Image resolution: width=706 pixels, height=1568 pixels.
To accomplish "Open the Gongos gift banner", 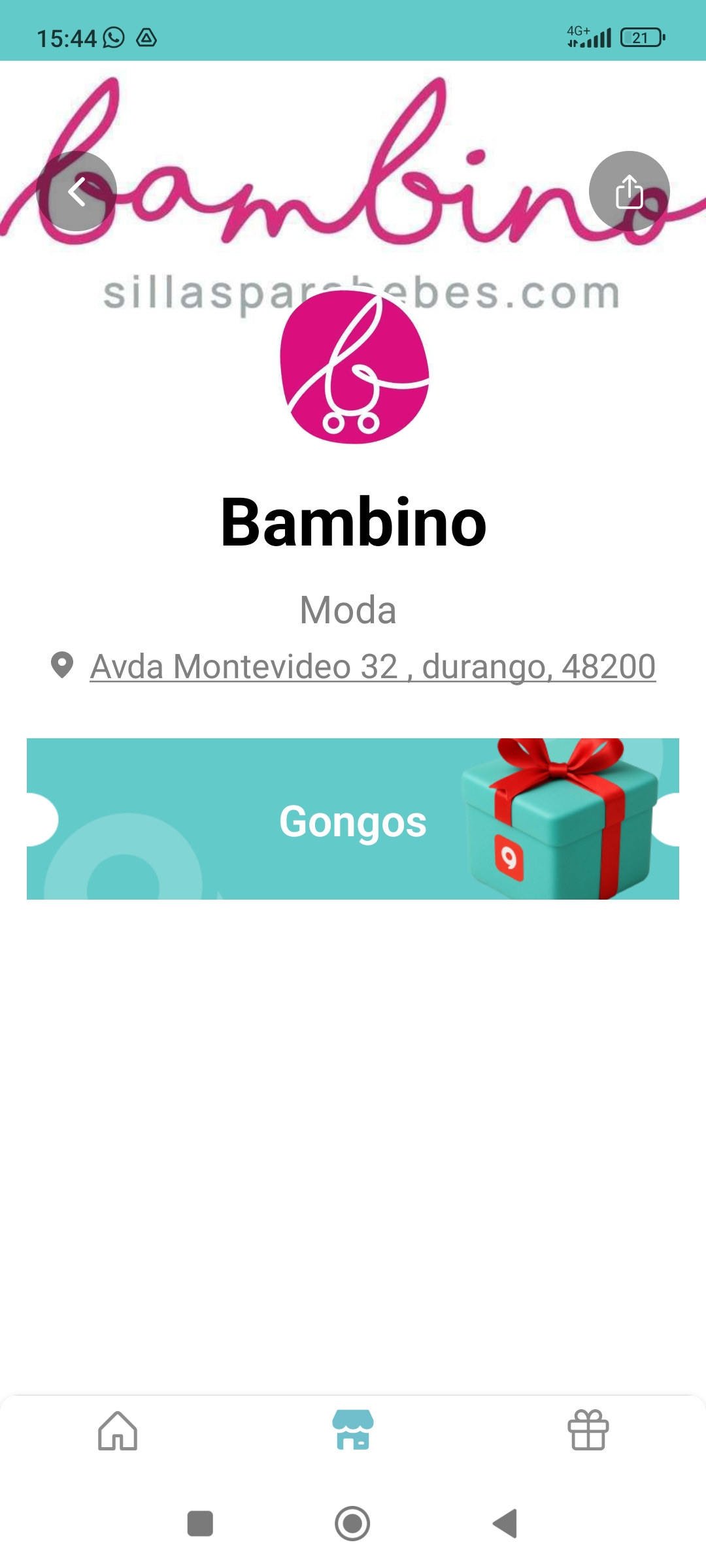I will click(353, 819).
